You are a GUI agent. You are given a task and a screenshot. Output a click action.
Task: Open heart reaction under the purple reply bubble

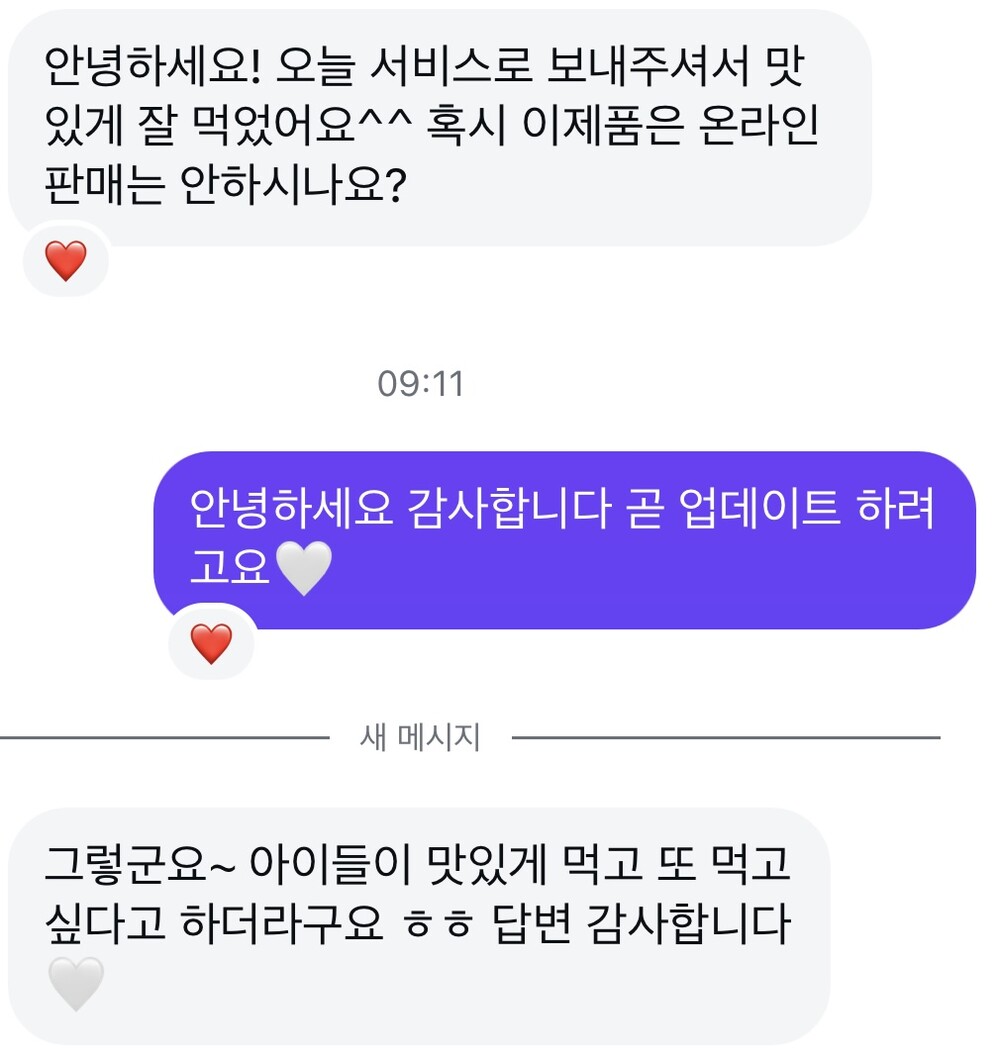(211, 644)
